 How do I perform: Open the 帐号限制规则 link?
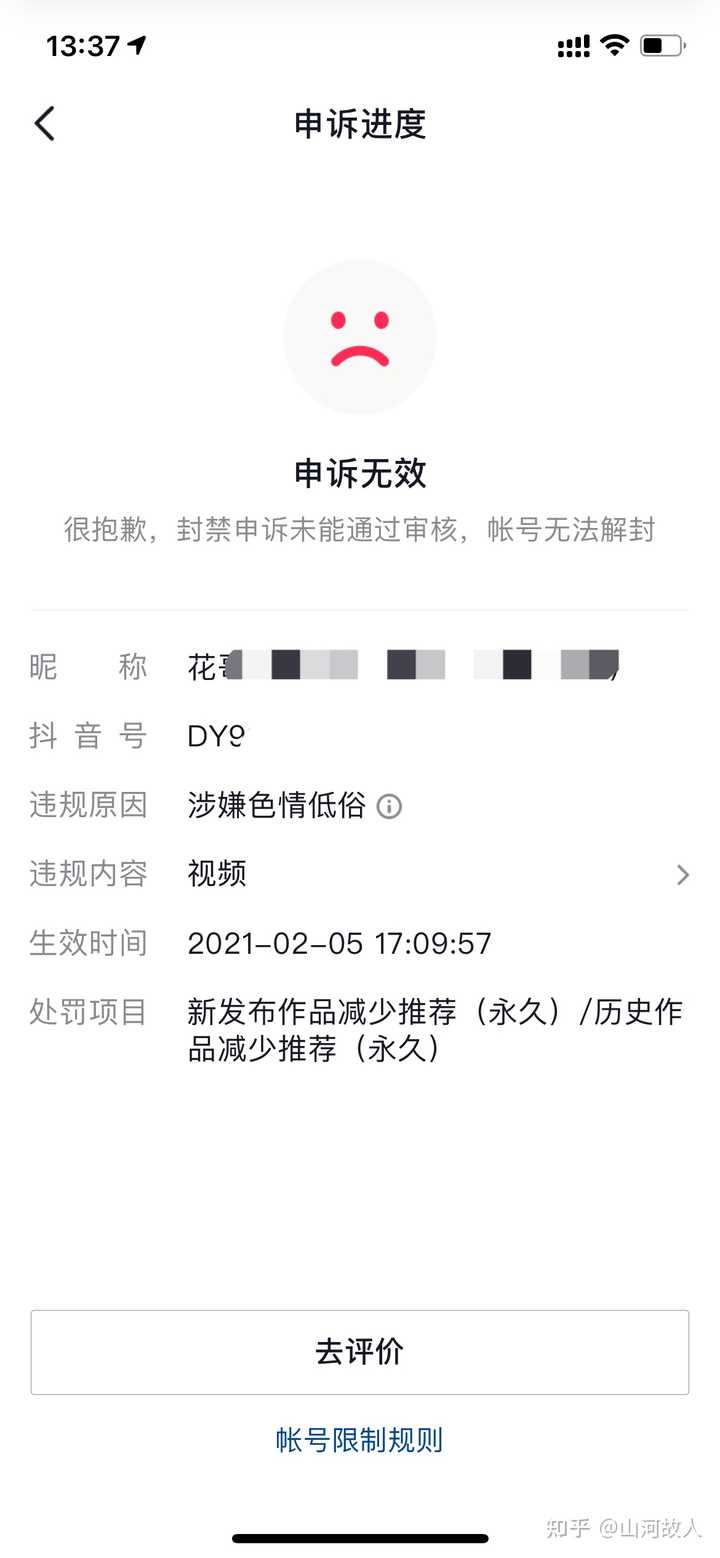(359, 1440)
